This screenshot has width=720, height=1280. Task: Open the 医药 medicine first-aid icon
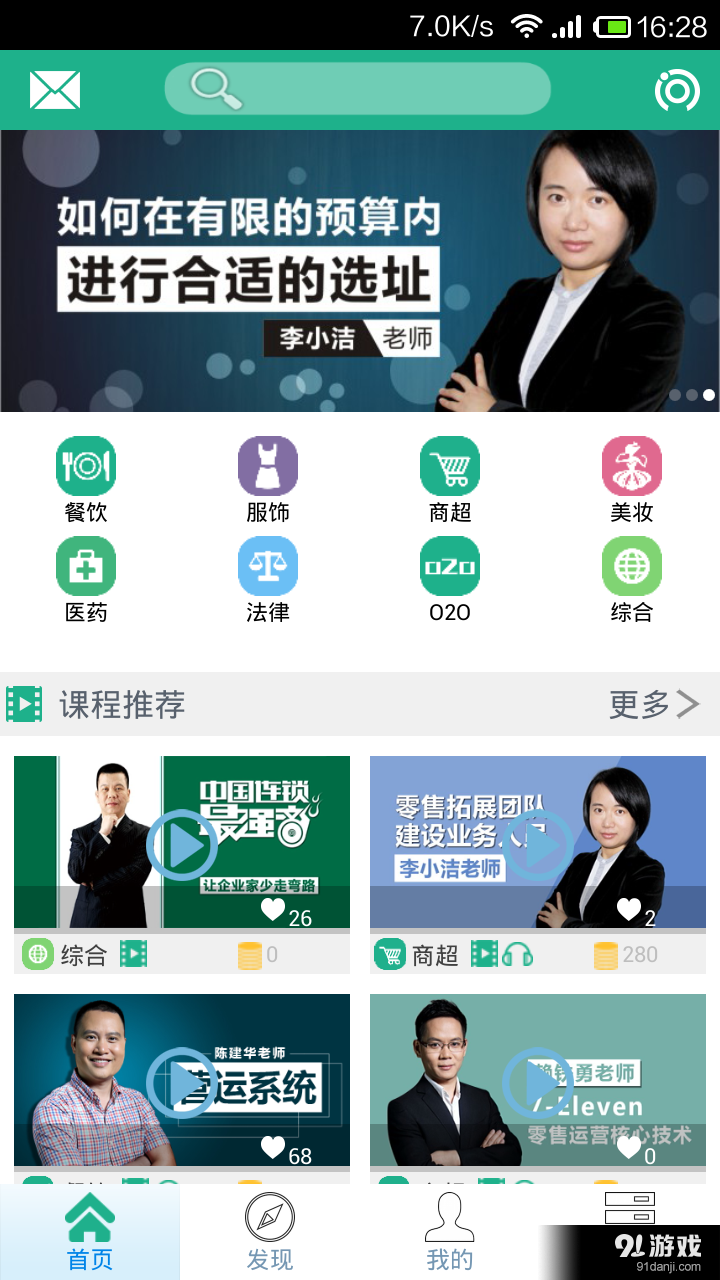coord(86,565)
